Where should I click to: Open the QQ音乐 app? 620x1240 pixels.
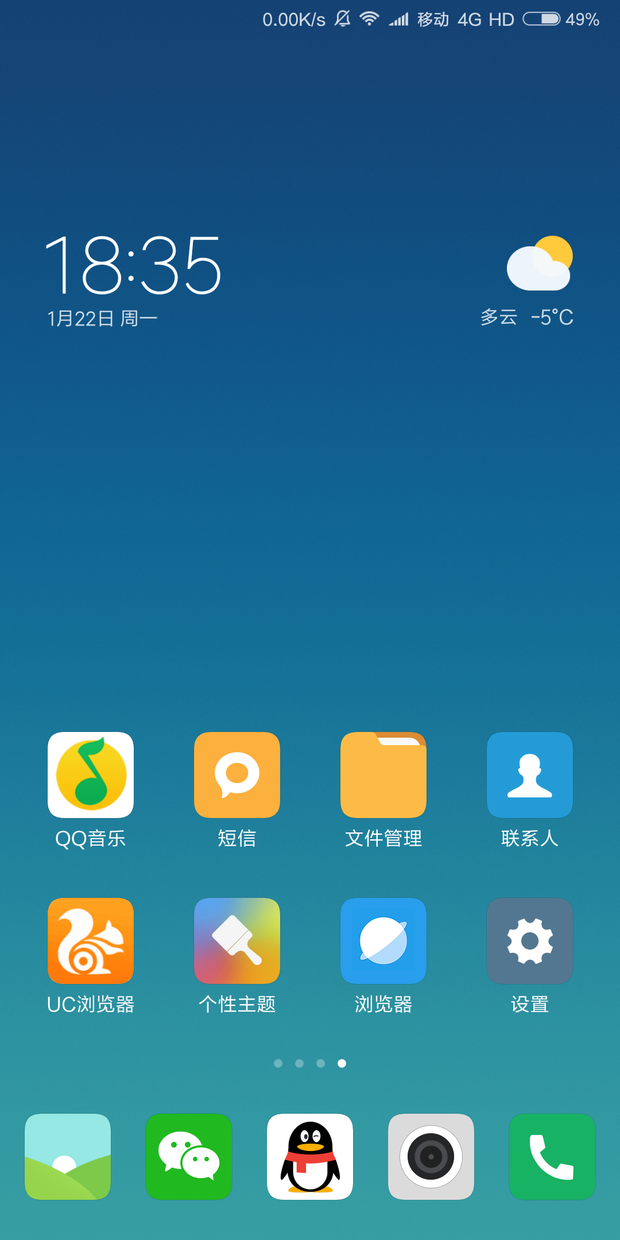(x=91, y=775)
